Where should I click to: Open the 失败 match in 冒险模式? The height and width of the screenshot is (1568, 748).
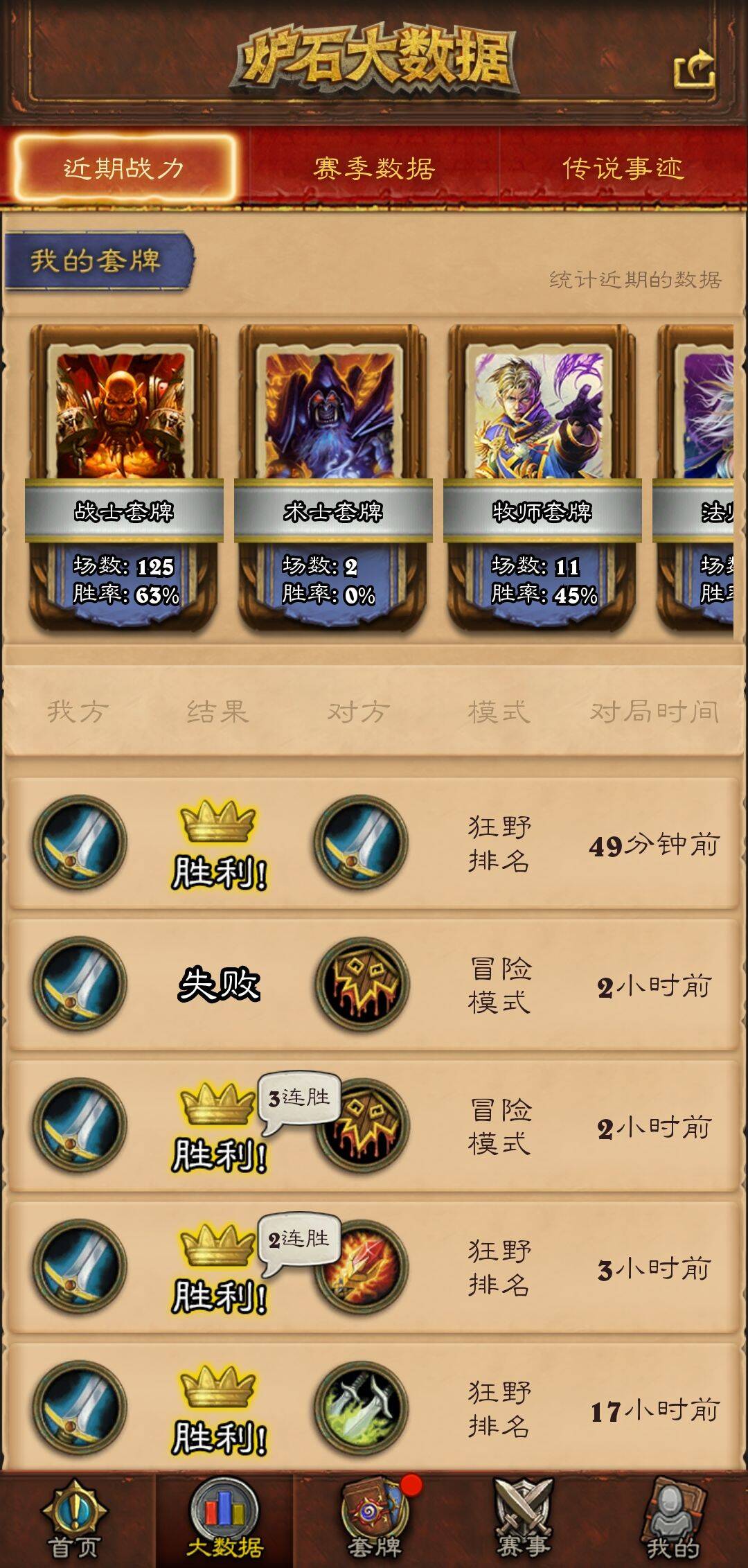click(374, 985)
